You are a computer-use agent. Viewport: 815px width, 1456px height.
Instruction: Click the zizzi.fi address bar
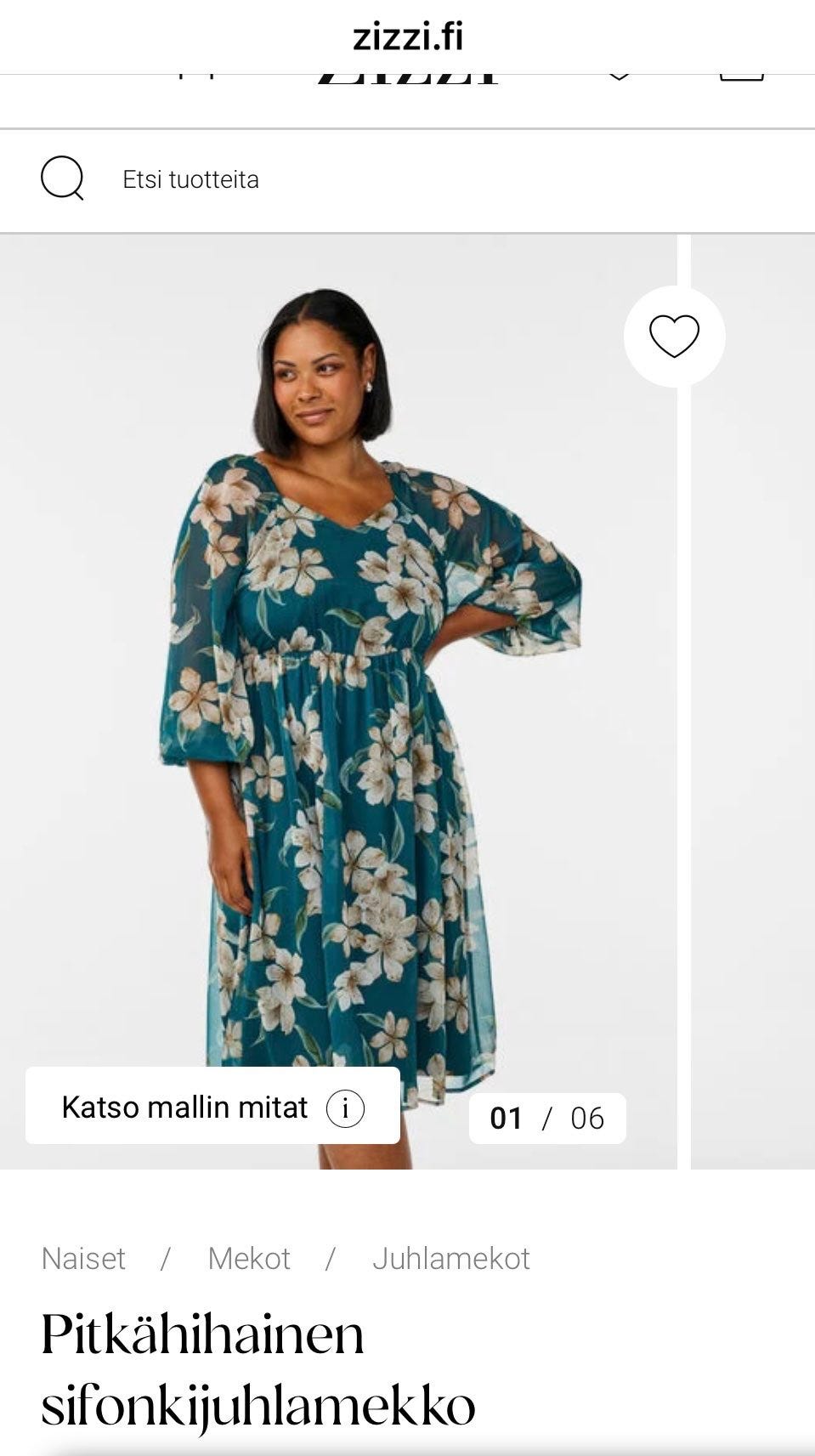pos(407,36)
